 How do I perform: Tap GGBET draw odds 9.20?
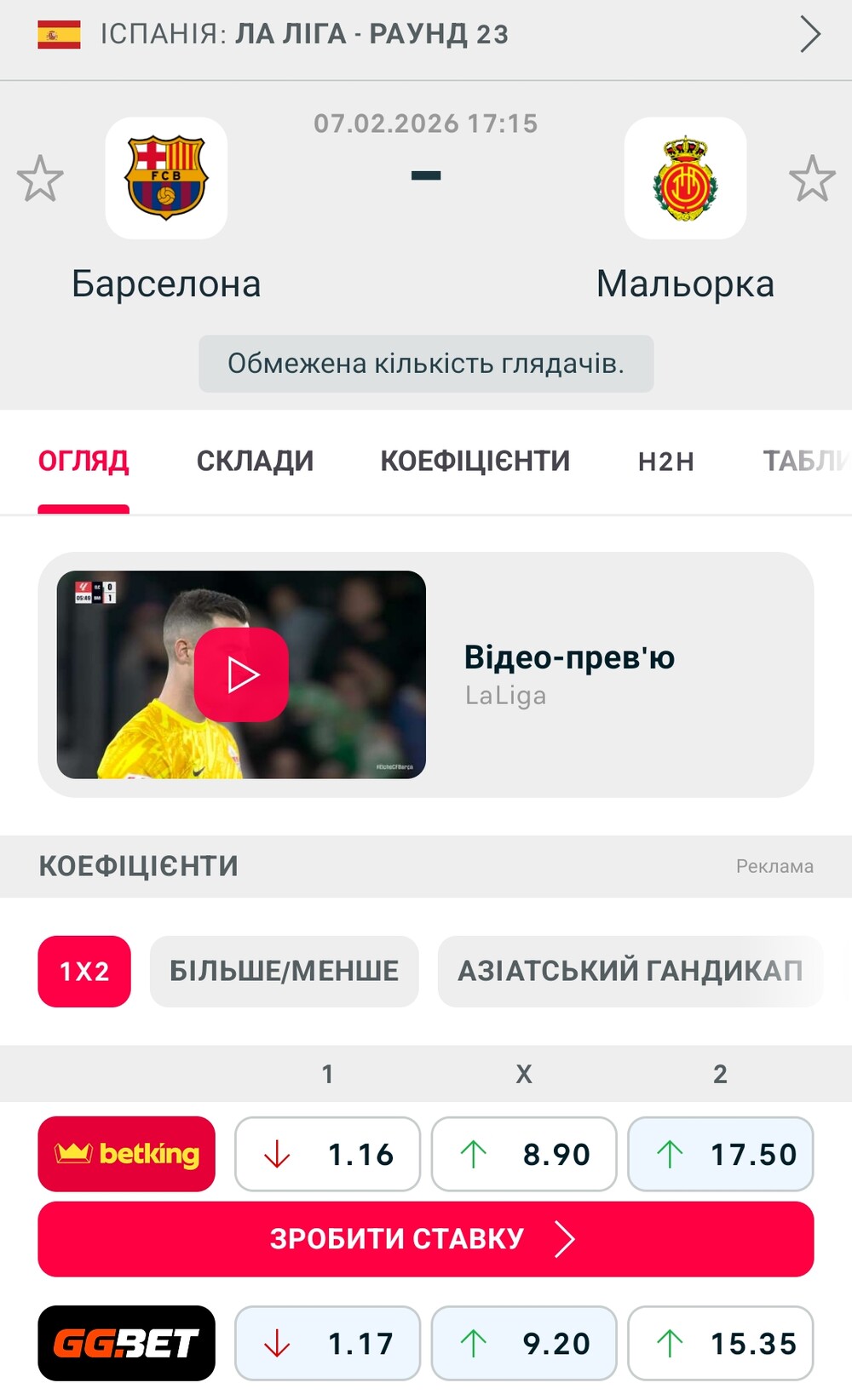click(524, 1343)
